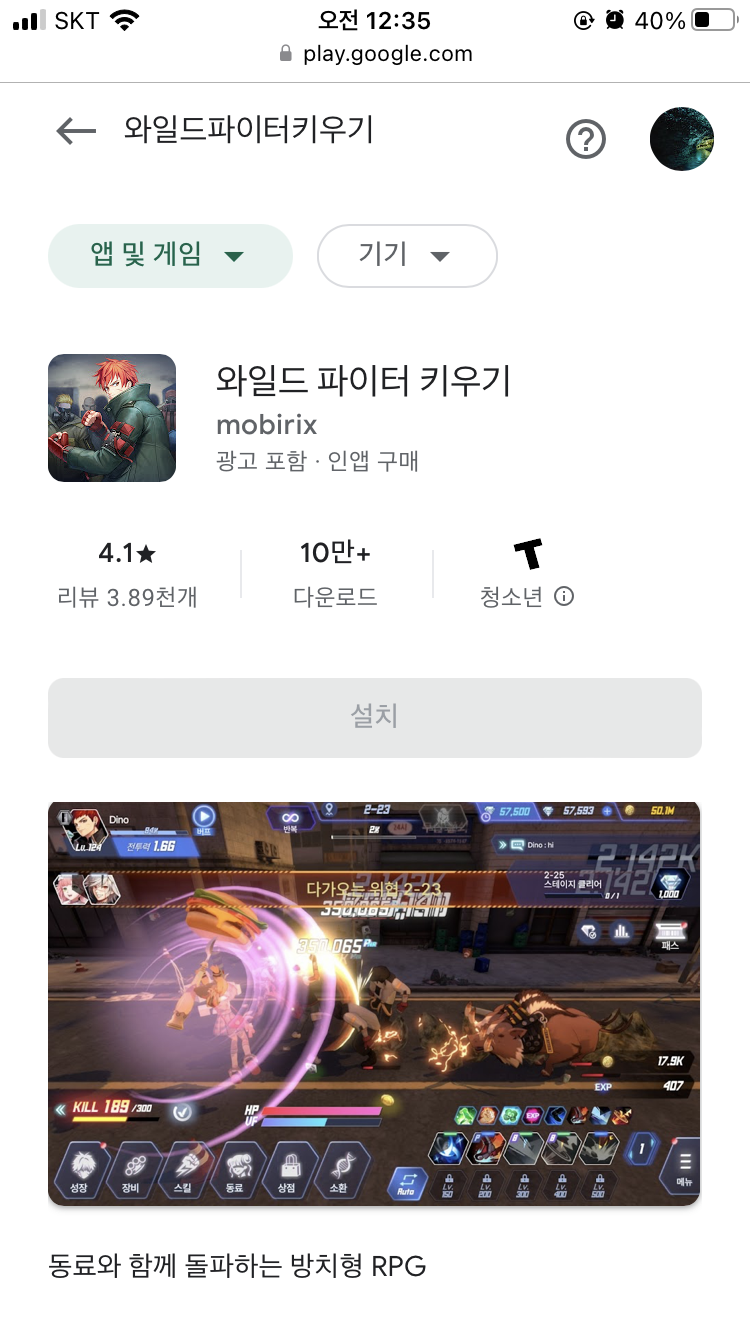Expand the 앱 및 게임 filter chip
Image resolution: width=750 pixels, height=1334 pixels.
(x=170, y=256)
